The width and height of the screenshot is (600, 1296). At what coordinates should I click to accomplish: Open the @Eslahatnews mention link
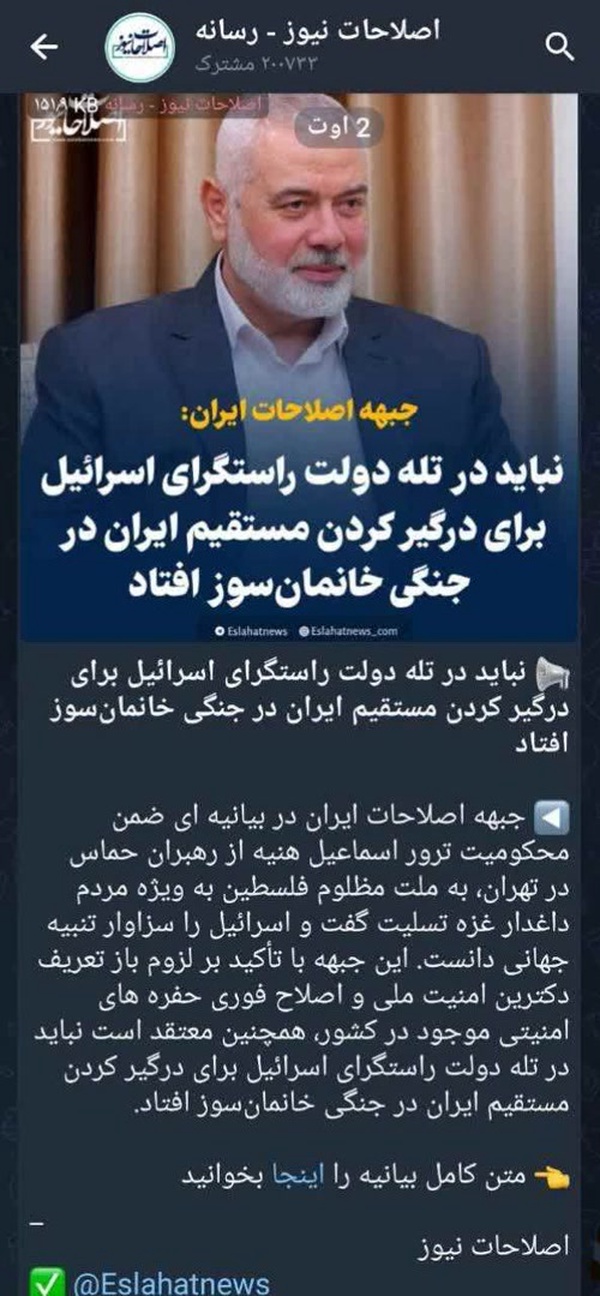[171, 1284]
